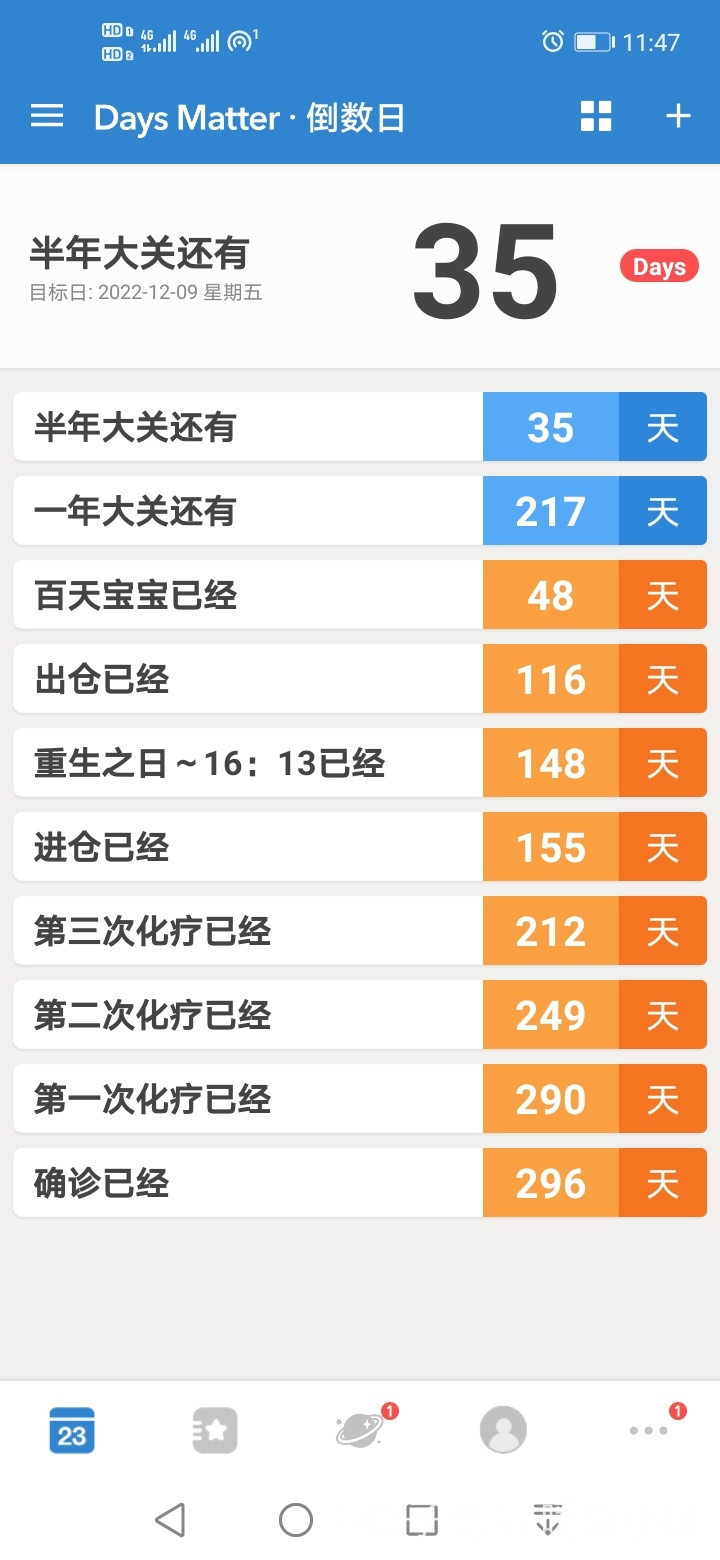Switch to grid view layout
720x1560 pixels.
point(596,117)
